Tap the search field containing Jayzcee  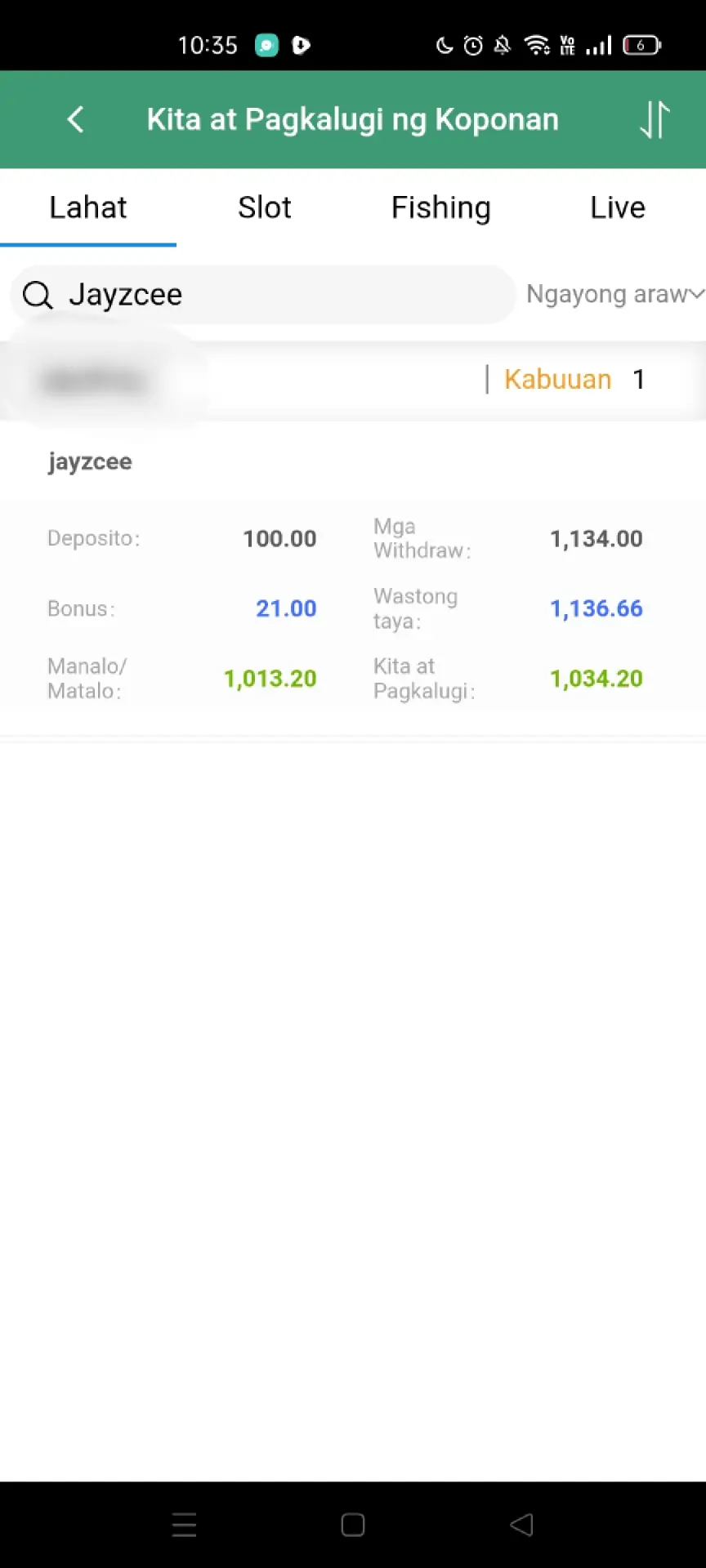point(262,295)
